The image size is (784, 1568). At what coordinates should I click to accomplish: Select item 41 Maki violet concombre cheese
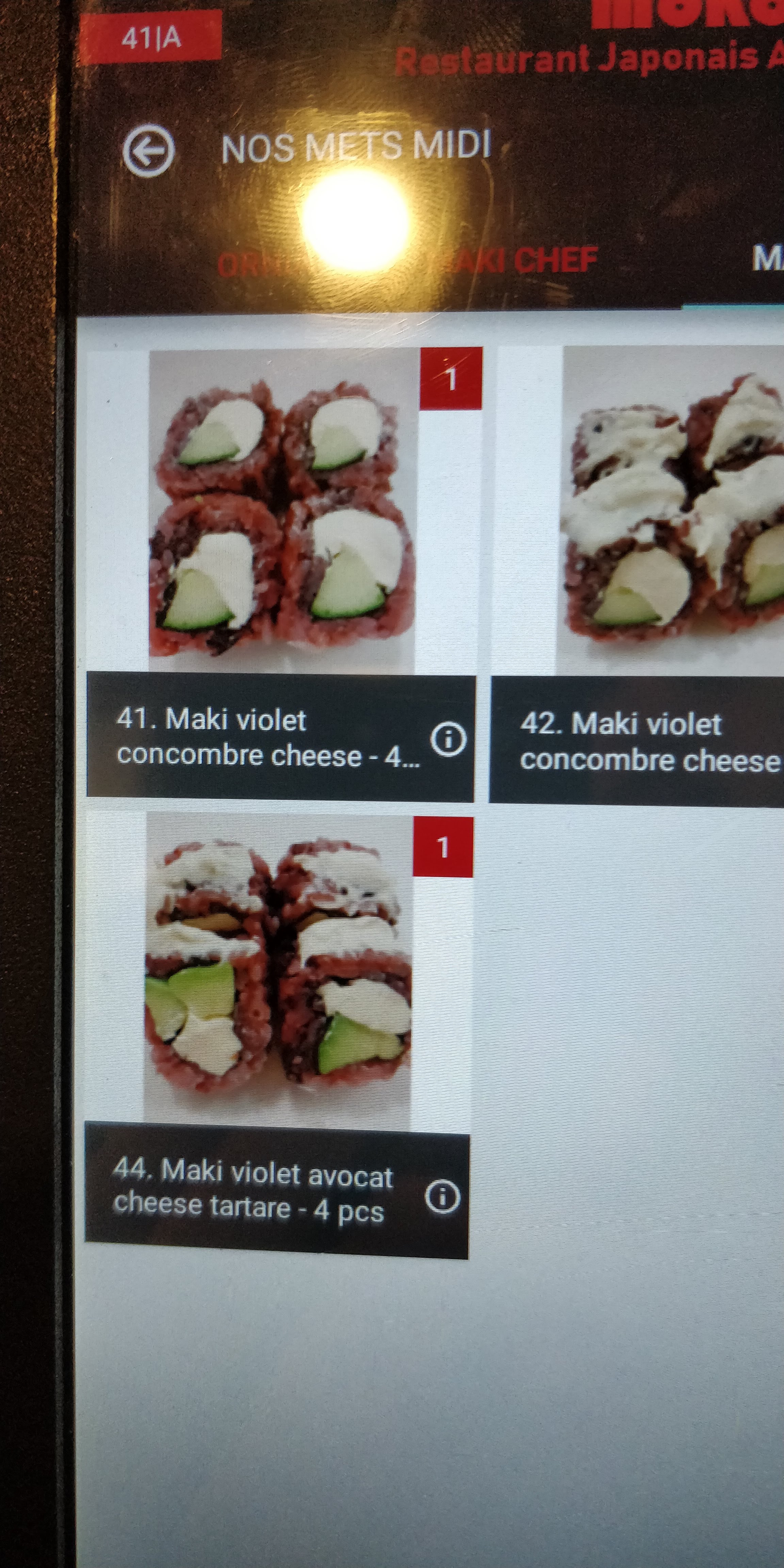tap(282, 511)
